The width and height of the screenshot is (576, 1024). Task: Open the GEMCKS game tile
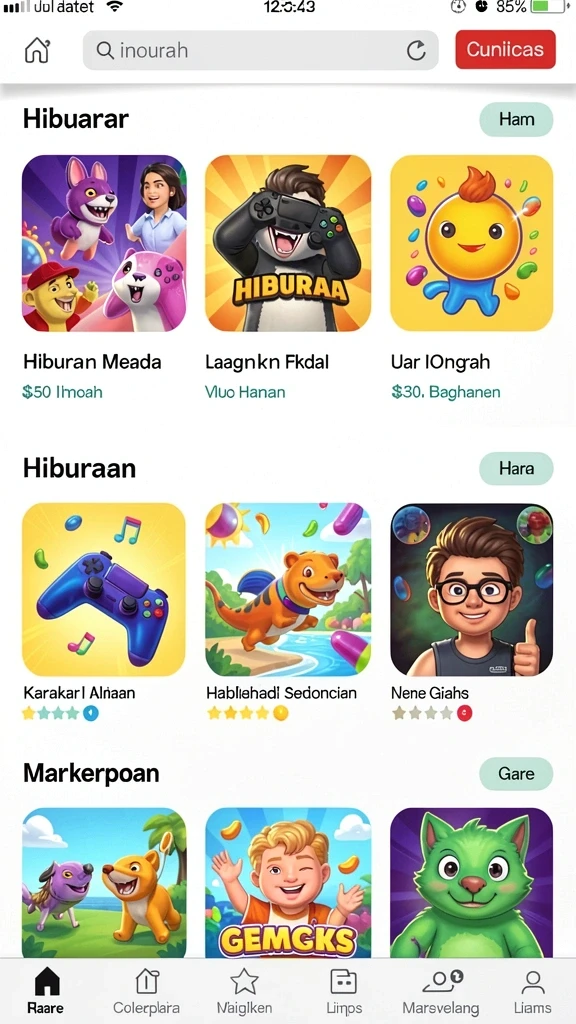288,883
